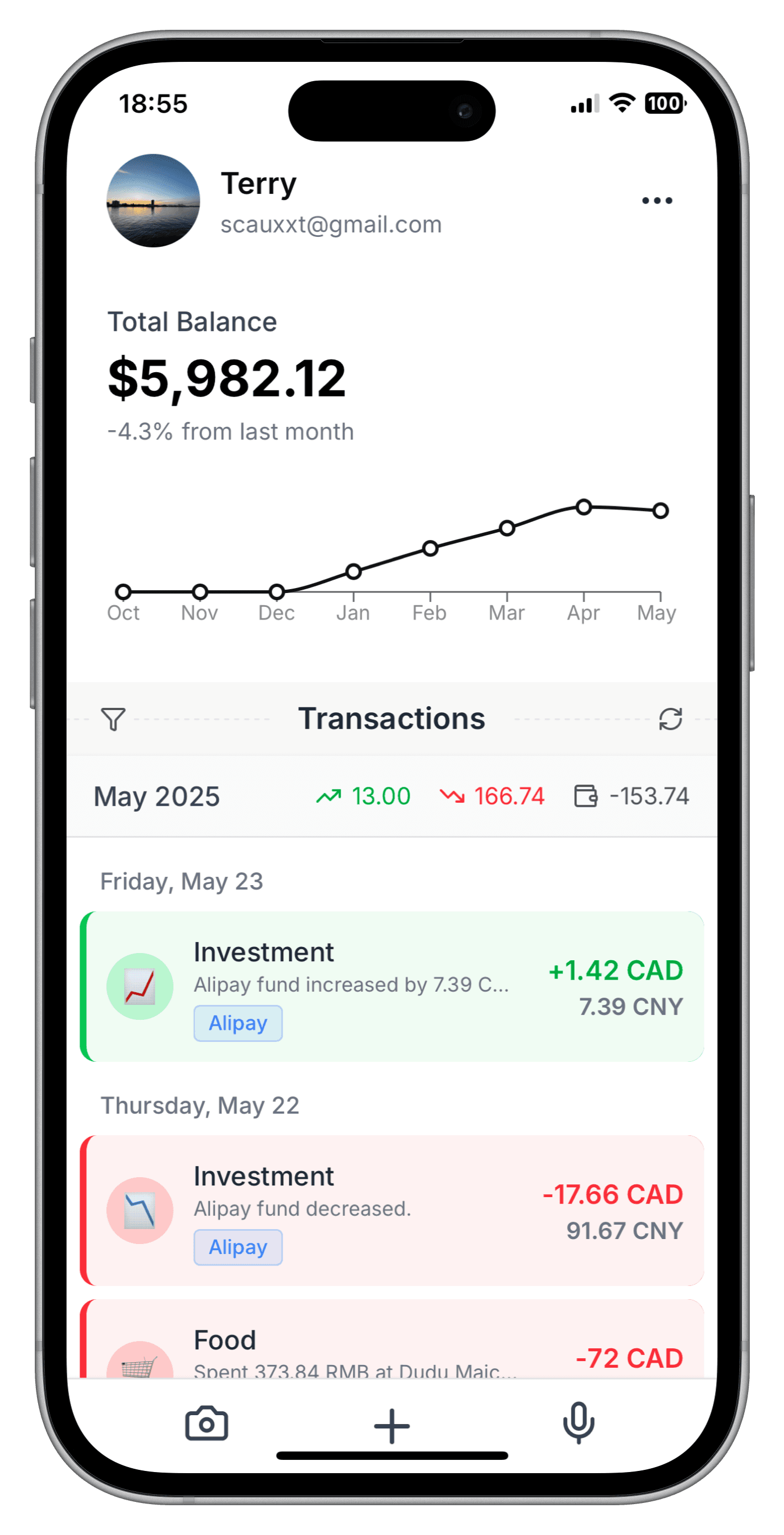Scan a receipt with the camera
784x1535 pixels.
coord(206,1423)
